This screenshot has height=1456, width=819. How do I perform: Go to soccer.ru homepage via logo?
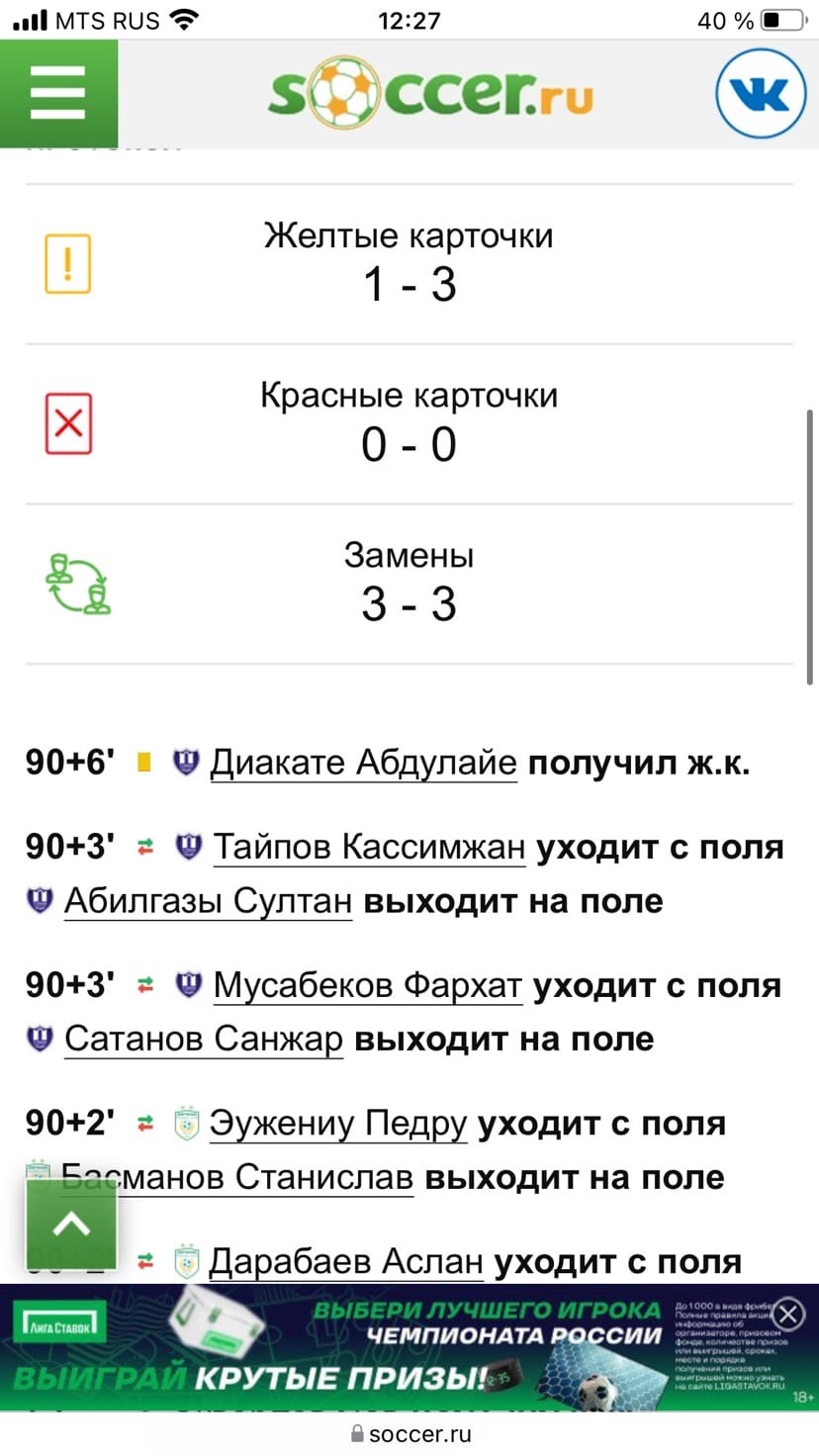pos(431,94)
